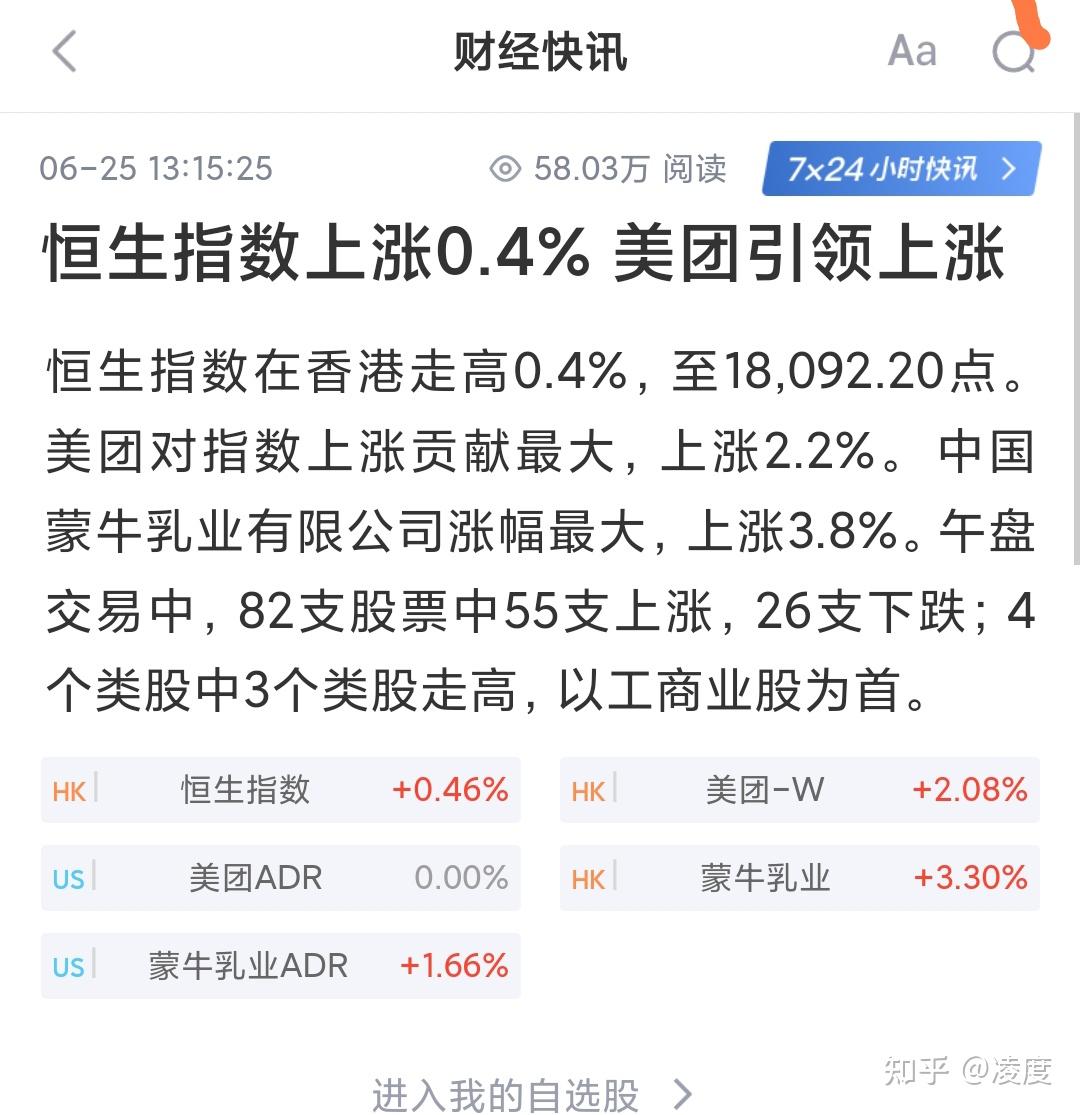Open the 恒生指数 stock card

click(x=280, y=790)
